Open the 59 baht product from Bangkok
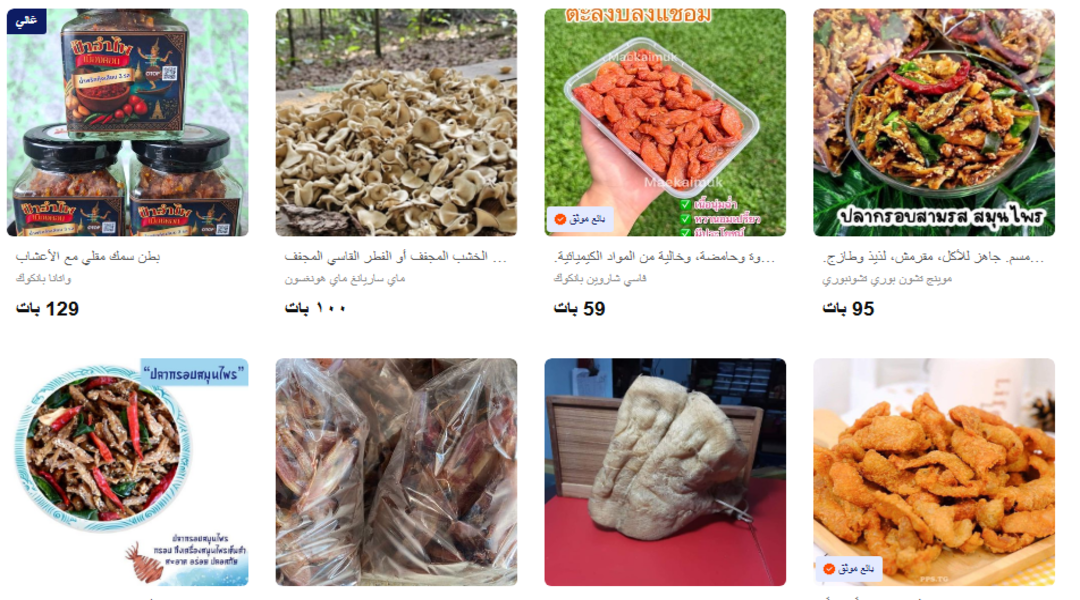Image resolution: width=1080 pixels, height=600 pixels. coord(665,123)
